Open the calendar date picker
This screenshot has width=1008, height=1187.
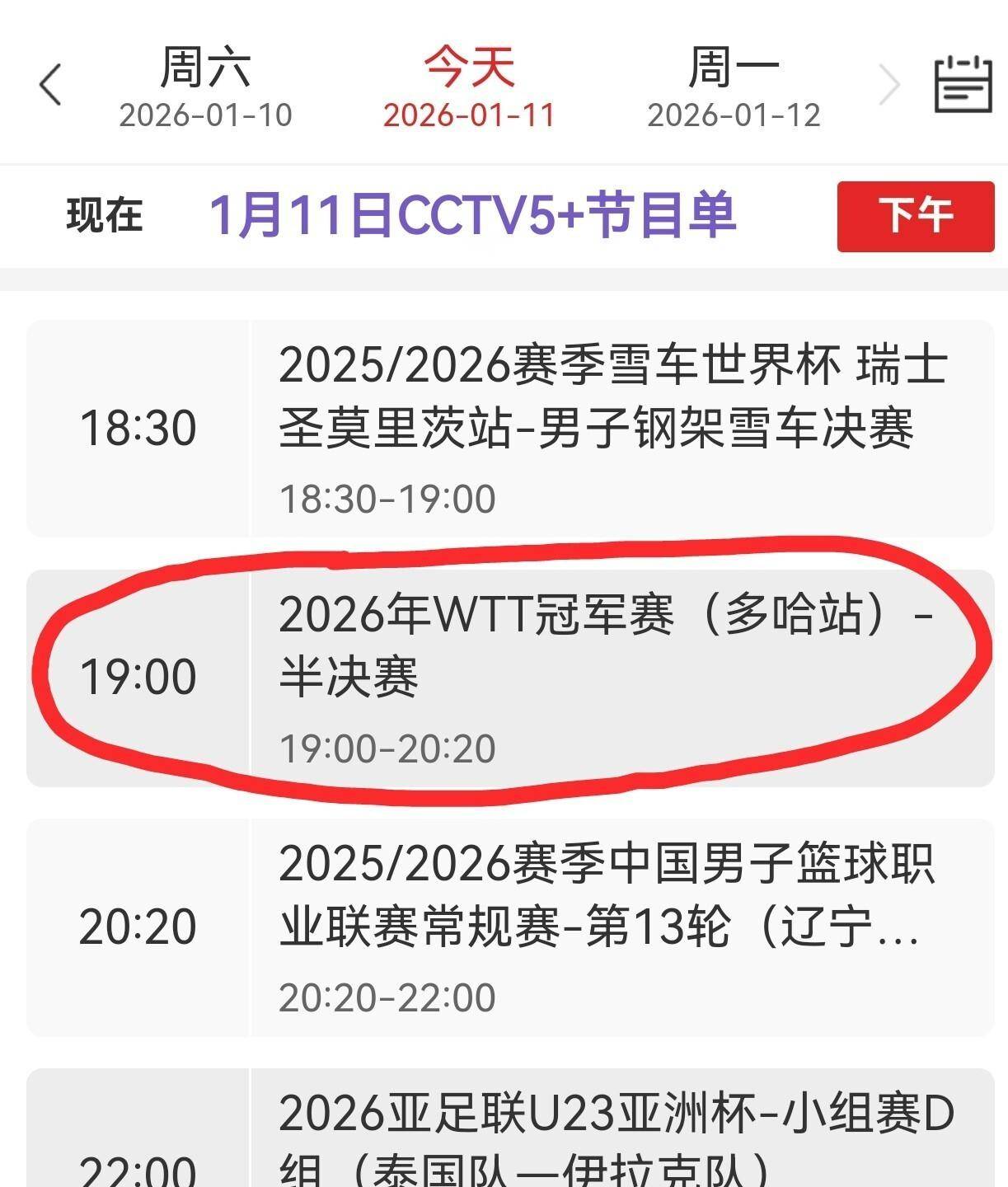point(962,84)
